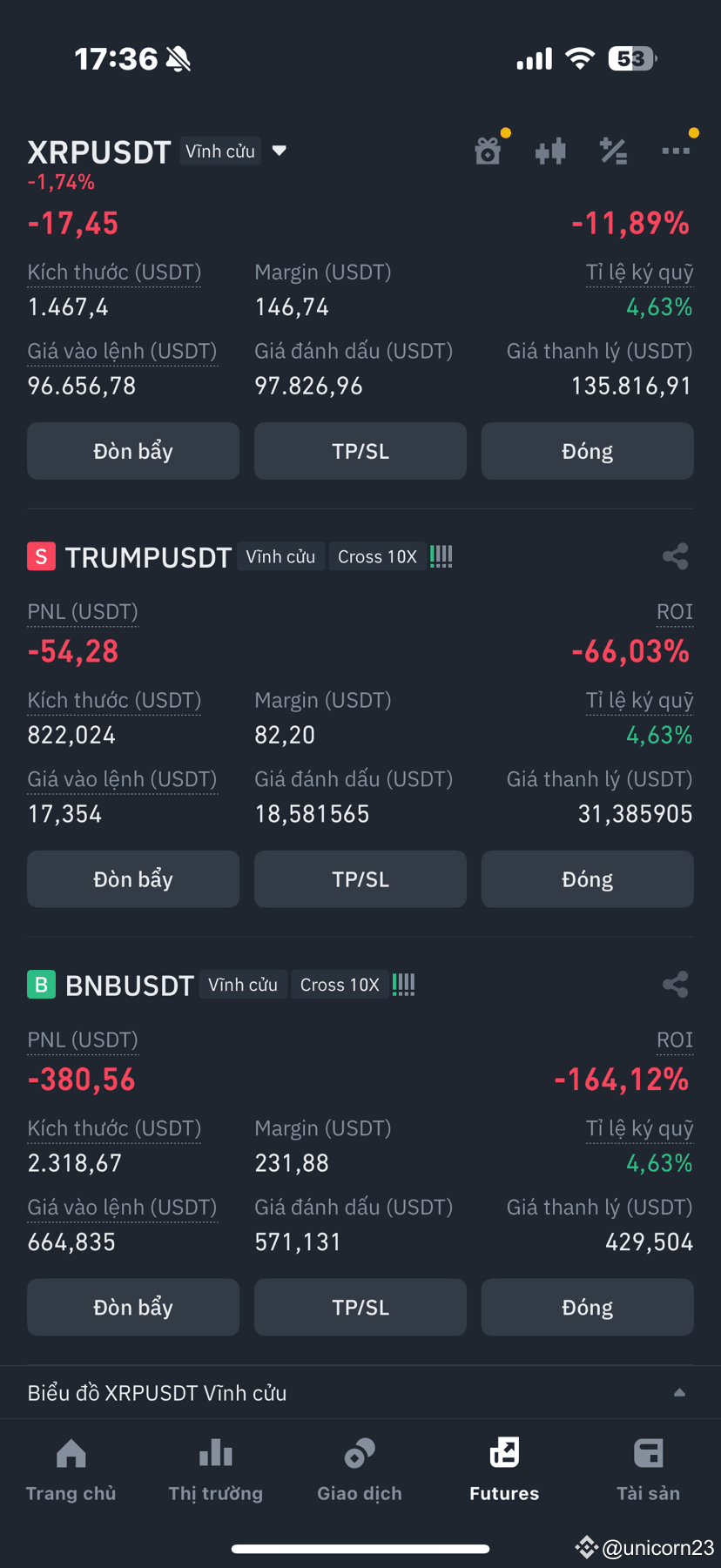721x1568 pixels.
Task: Open the rewards gift icon
Action: coord(489,151)
